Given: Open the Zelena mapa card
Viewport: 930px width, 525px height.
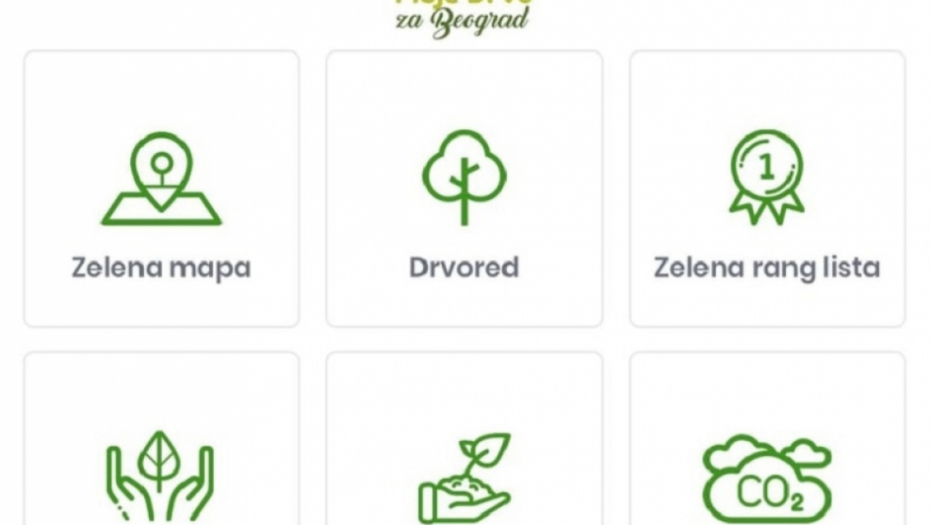Looking at the screenshot, I should [x=161, y=189].
